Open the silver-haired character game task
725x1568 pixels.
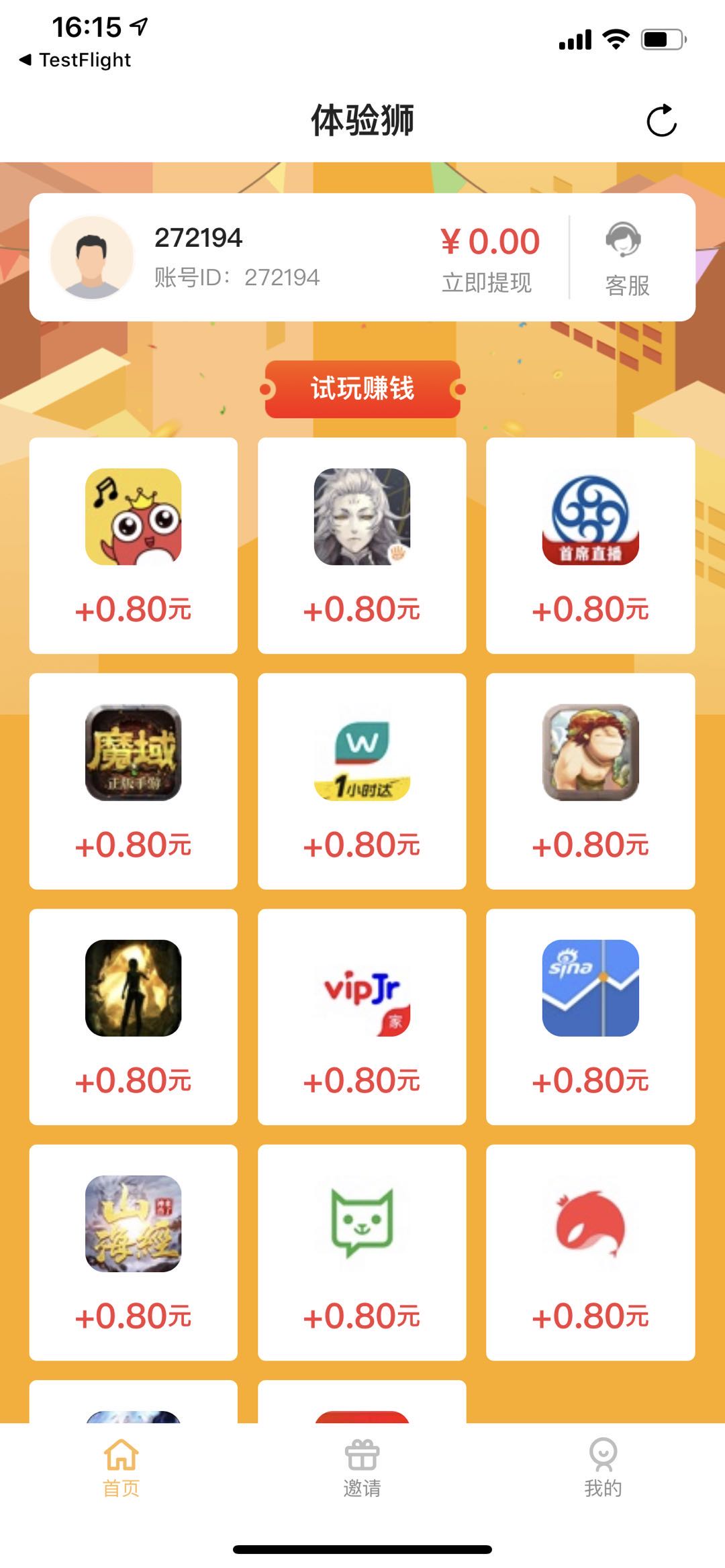(362, 545)
